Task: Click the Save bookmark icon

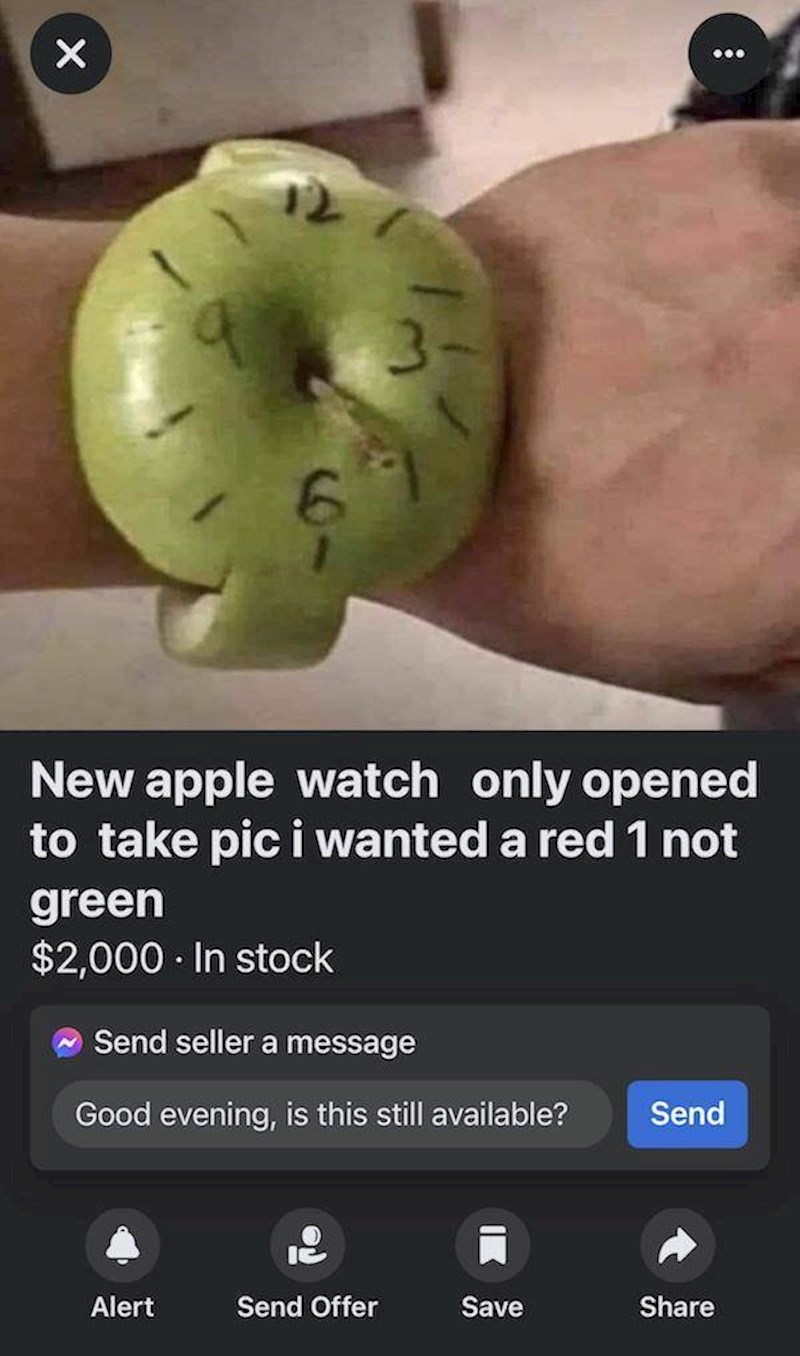Action: [x=490, y=1246]
